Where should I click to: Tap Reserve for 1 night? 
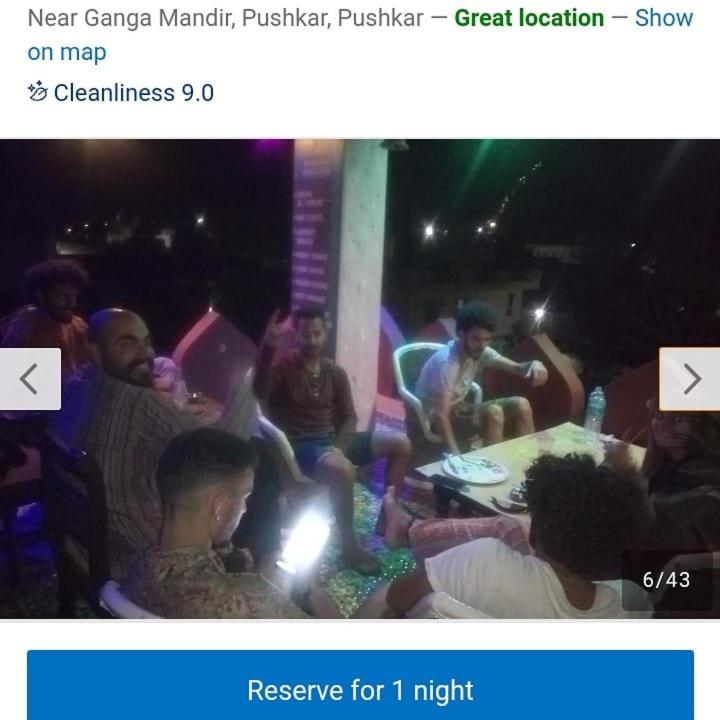tap(360, 689)
